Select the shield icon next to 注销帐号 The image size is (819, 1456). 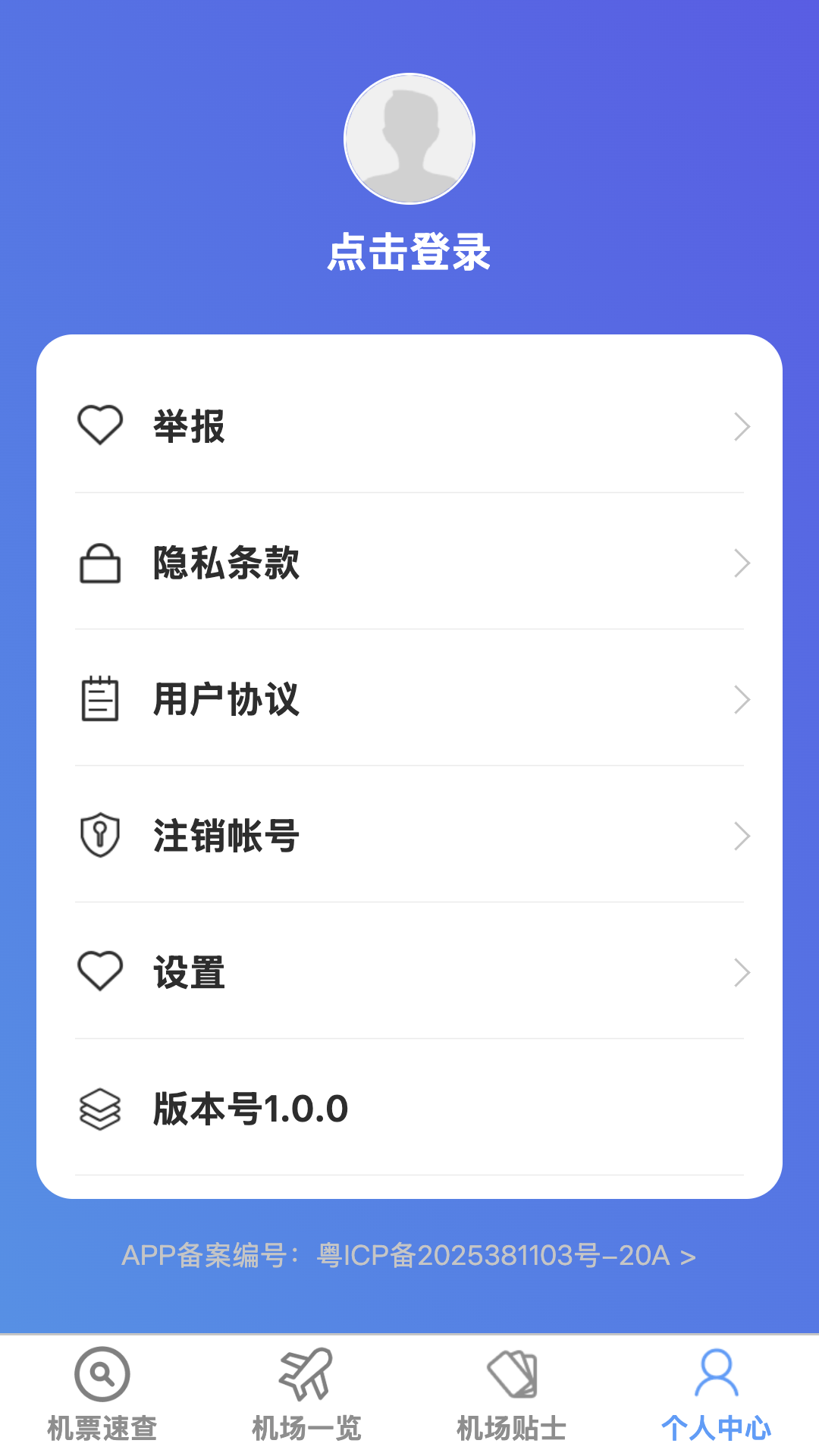[x=101, y=835]
